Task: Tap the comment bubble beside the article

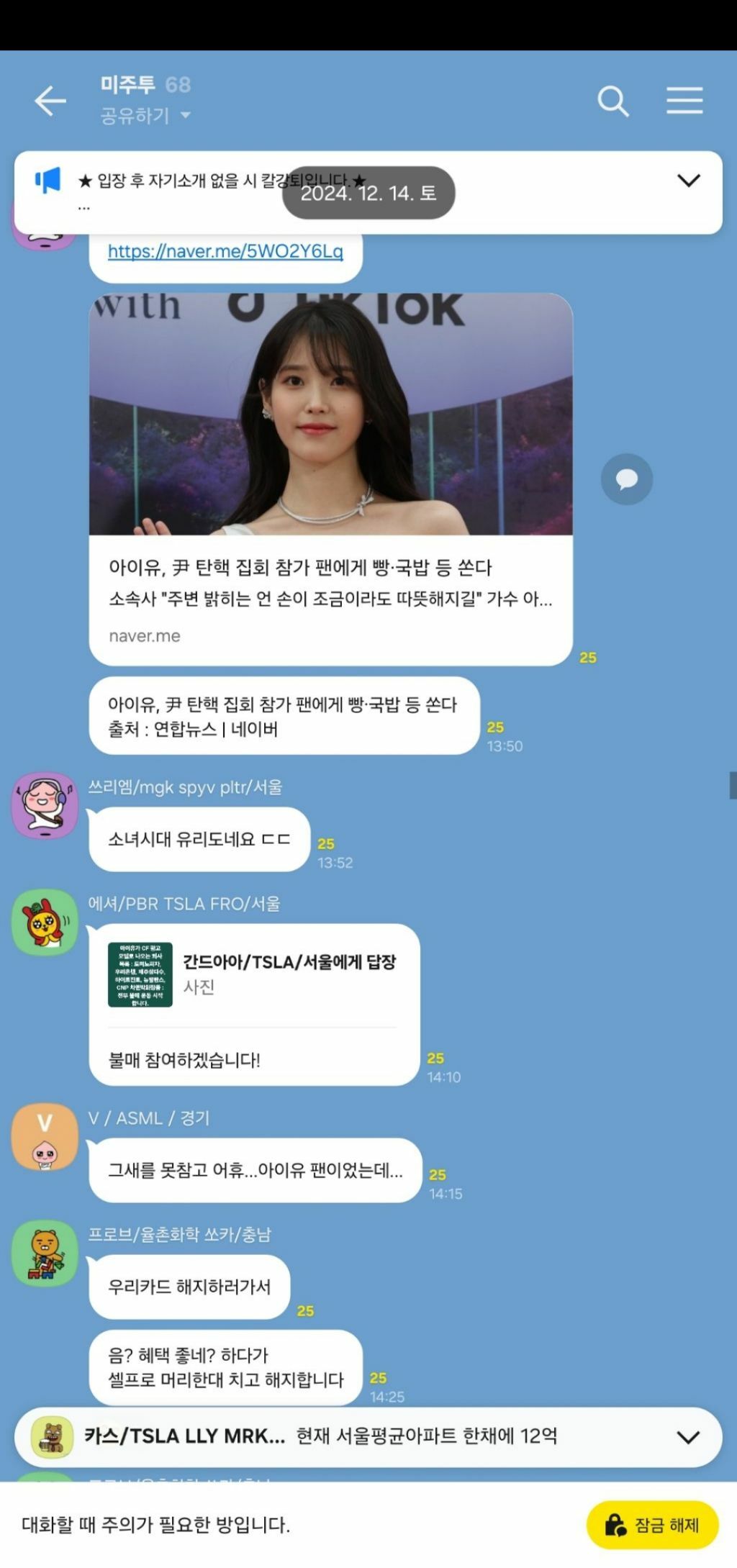Action: point(626,479)
